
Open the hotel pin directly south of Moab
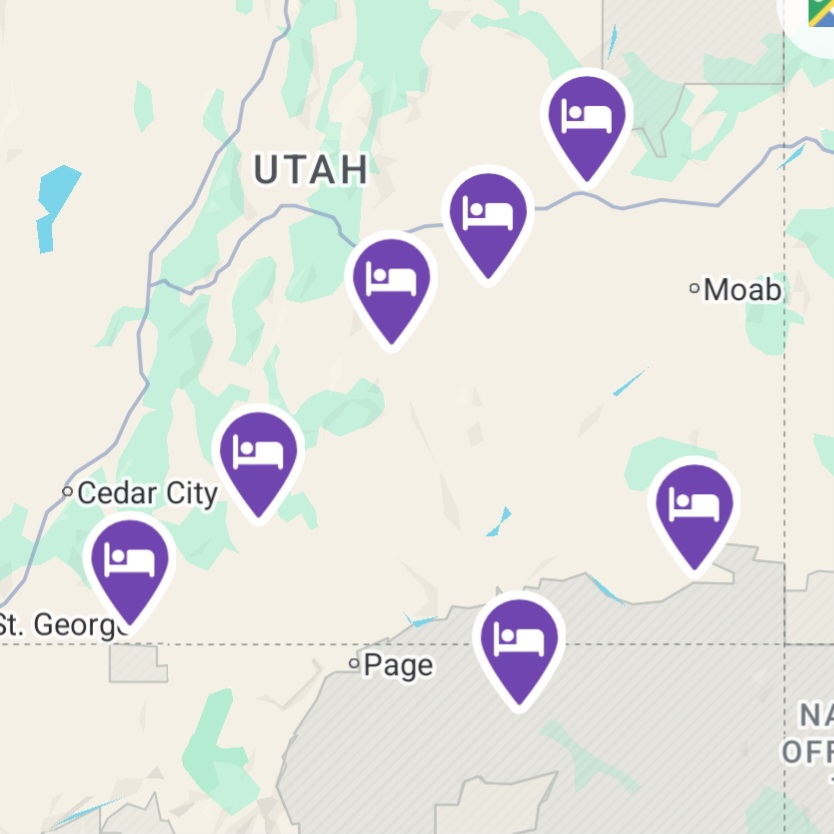click(x=696, y=507)
